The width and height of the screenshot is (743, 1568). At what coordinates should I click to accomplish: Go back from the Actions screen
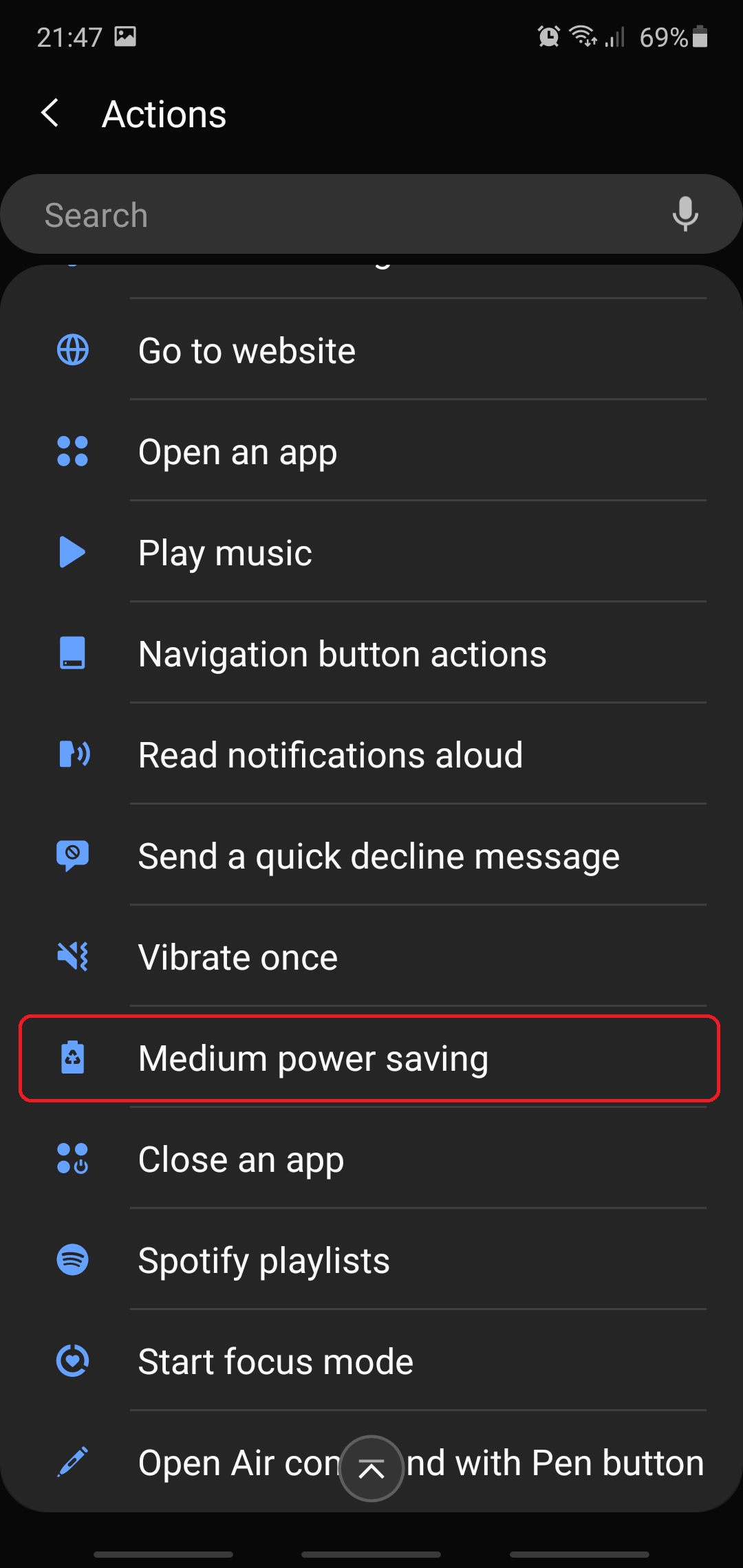coord(50,113)
